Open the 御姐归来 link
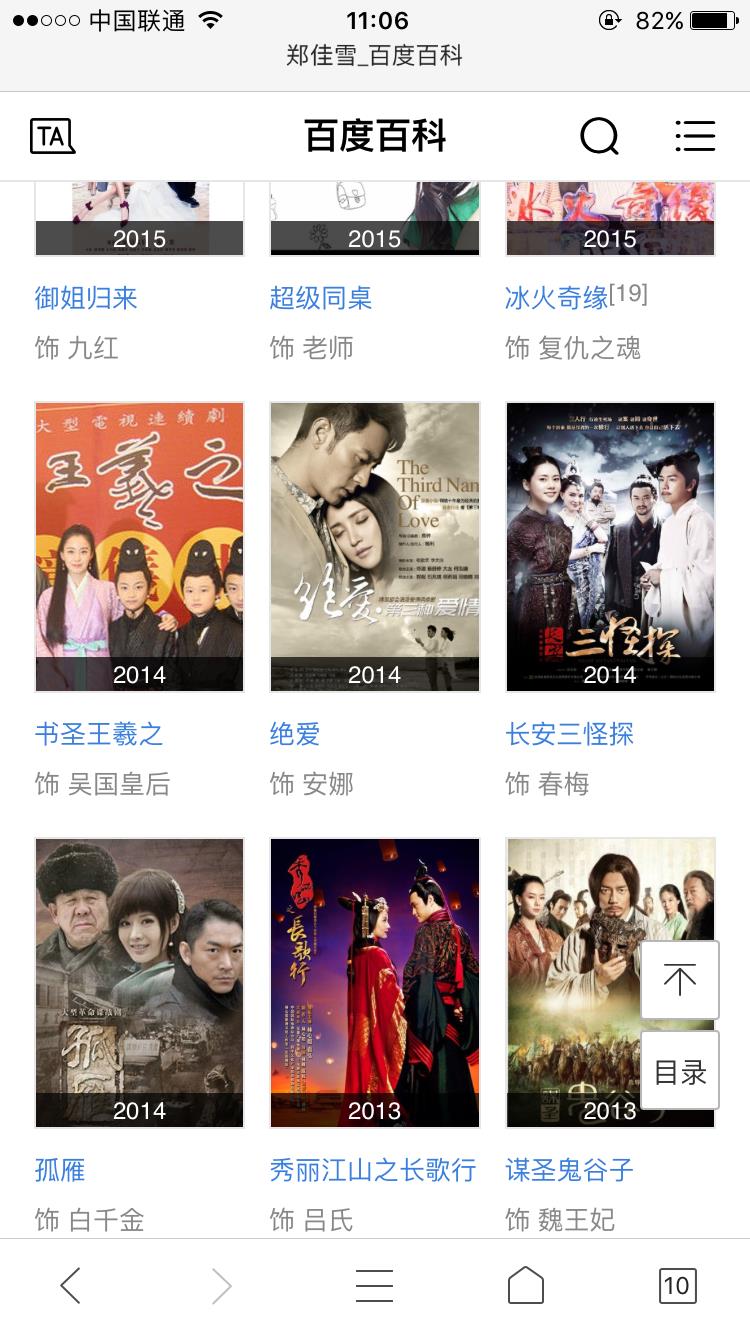 (x=86, y=298)
